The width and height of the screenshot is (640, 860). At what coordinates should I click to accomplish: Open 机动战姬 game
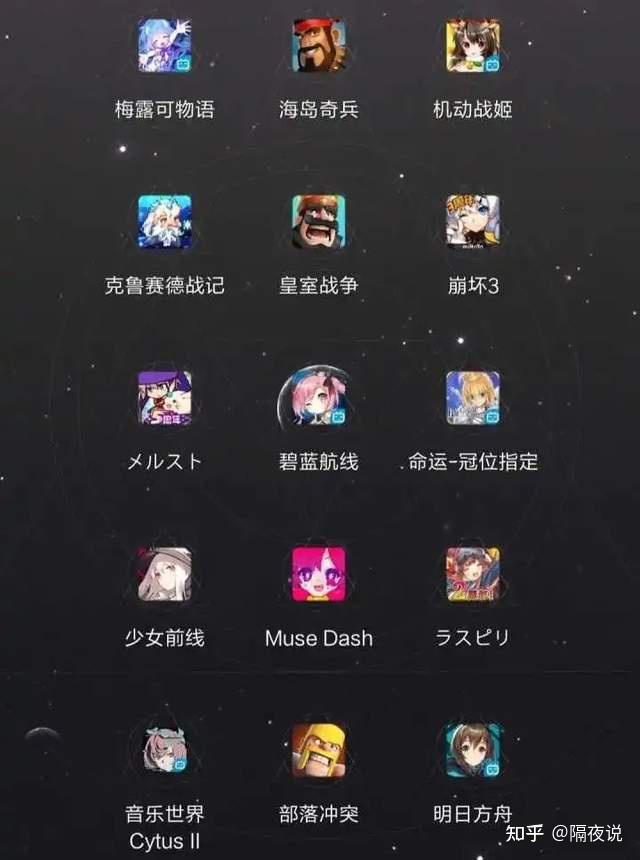(473, 46)
